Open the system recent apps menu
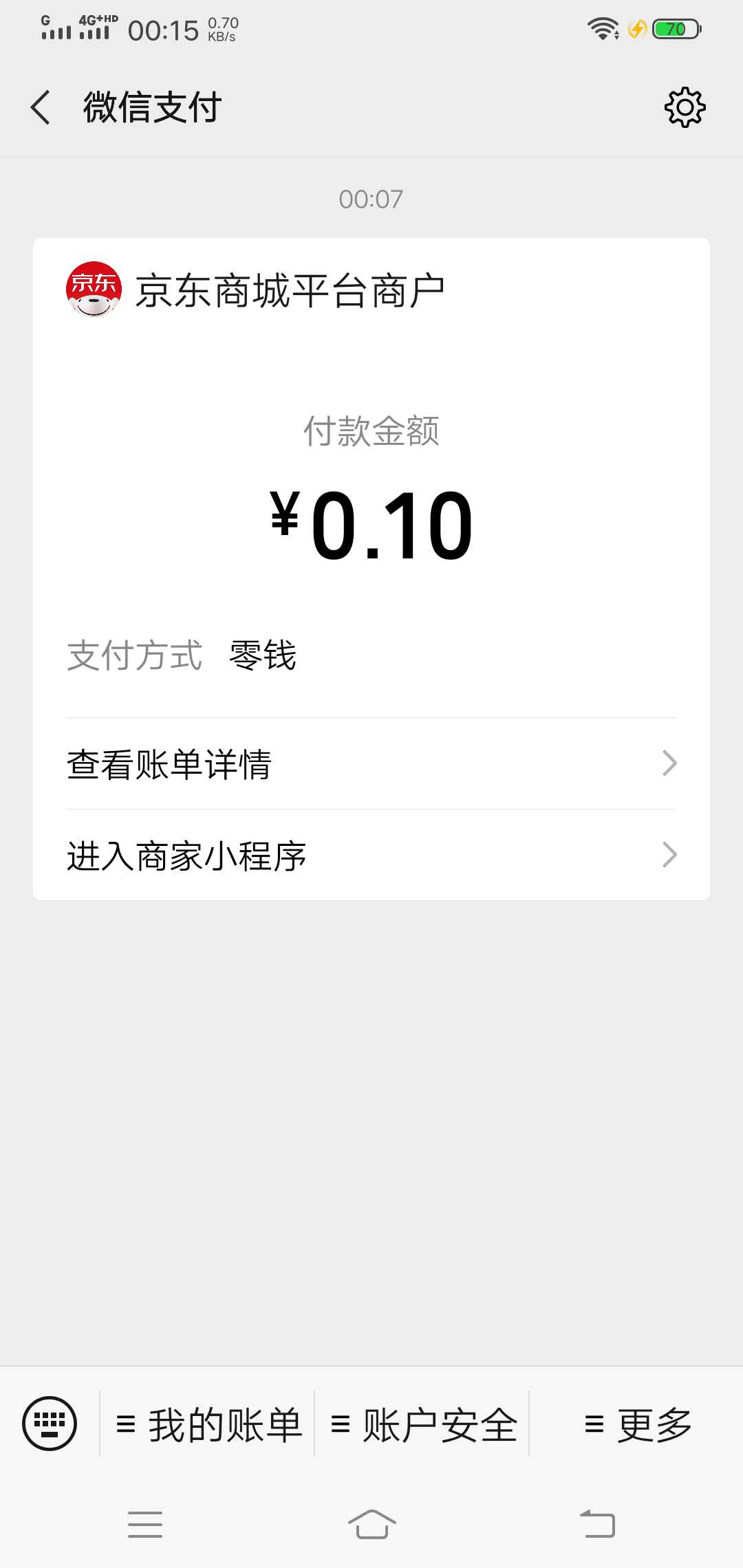This screenshot has width=743, height=1568. click(145, 1524)
